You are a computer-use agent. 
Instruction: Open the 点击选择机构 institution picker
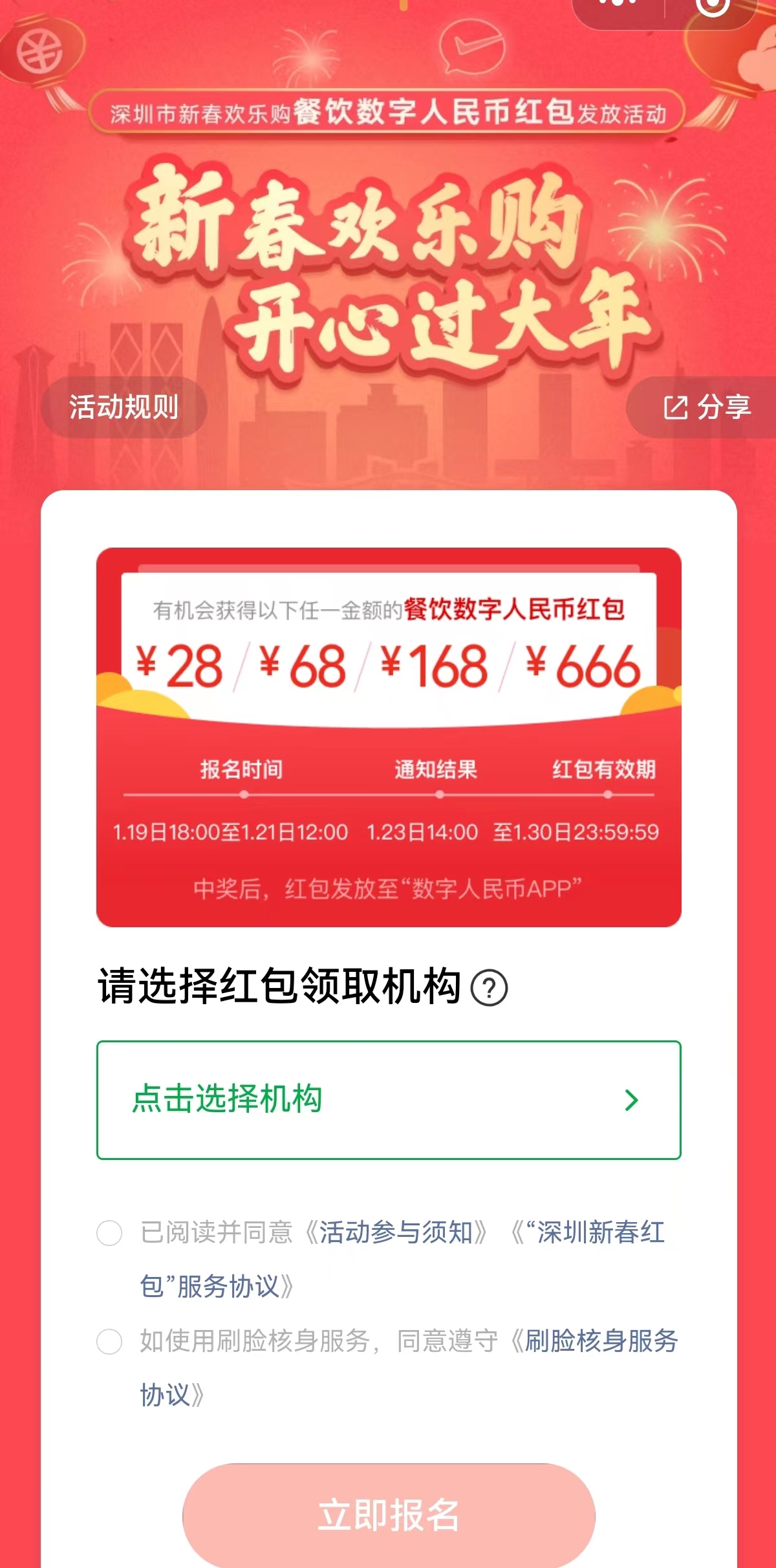coord(388,1099)
